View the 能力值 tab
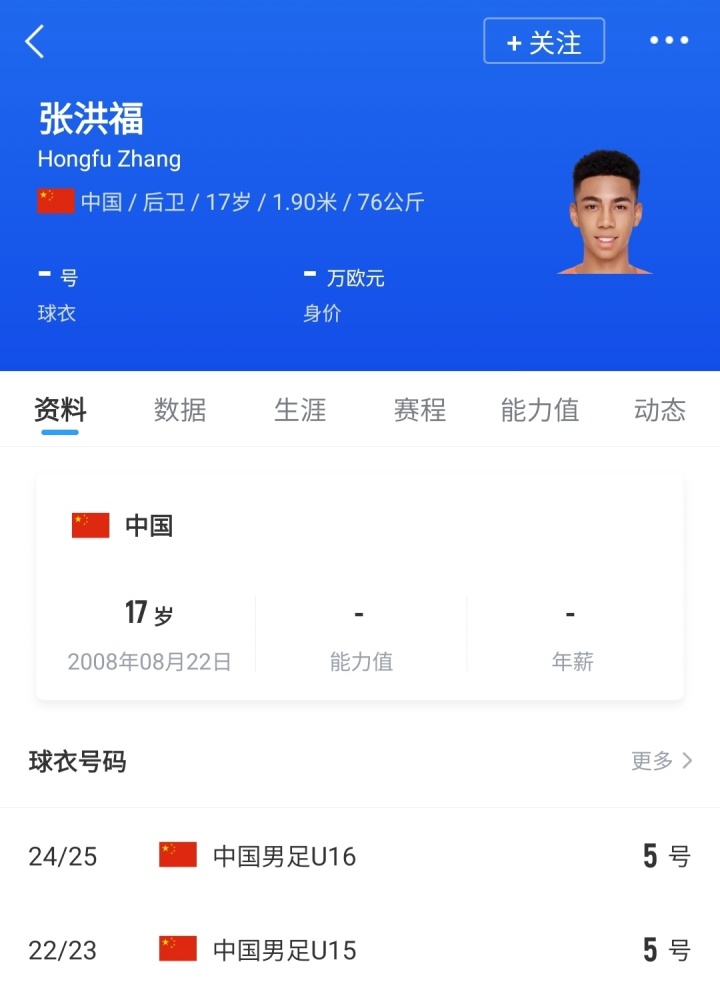 tap(540, 410)
